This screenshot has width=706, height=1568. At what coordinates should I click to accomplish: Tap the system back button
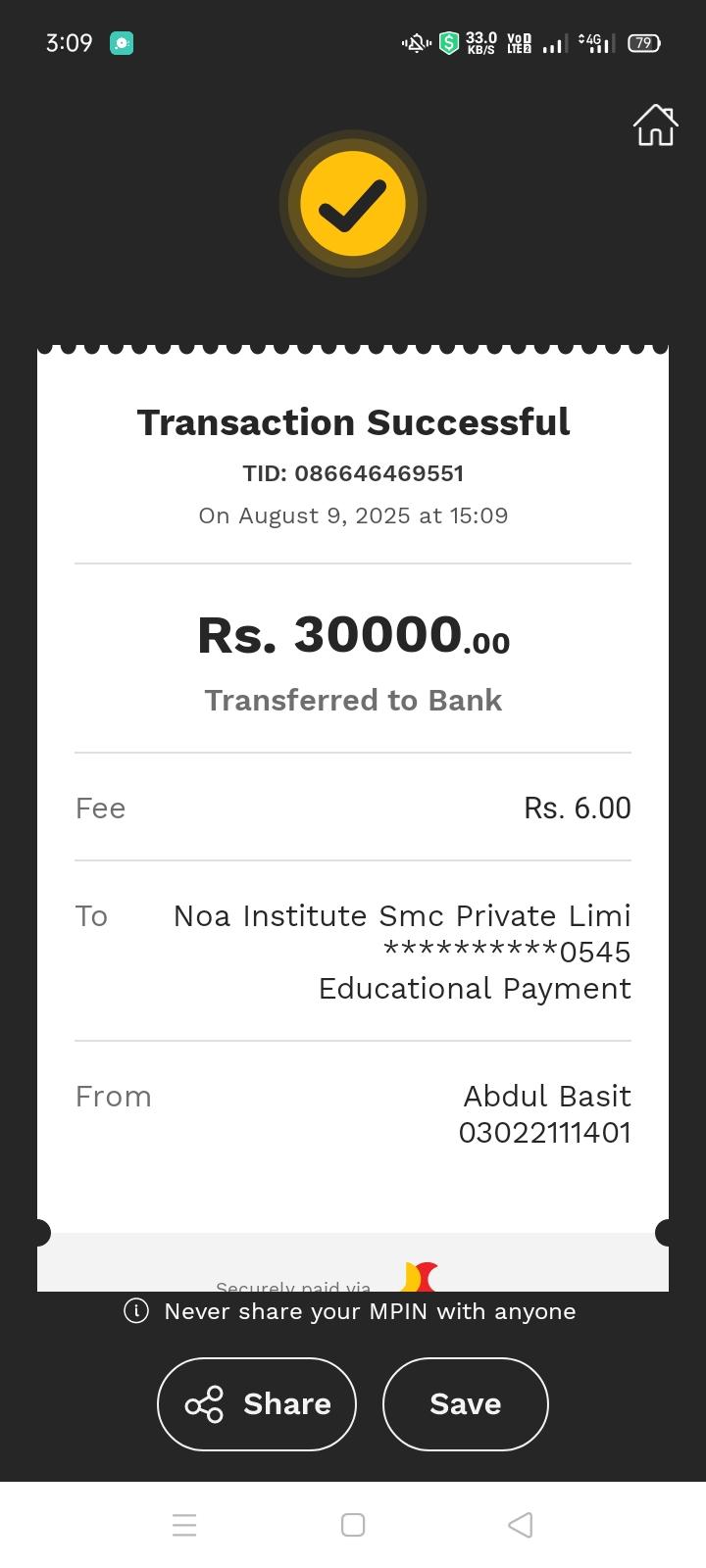pyautogui.click(x=520, y=1525)
